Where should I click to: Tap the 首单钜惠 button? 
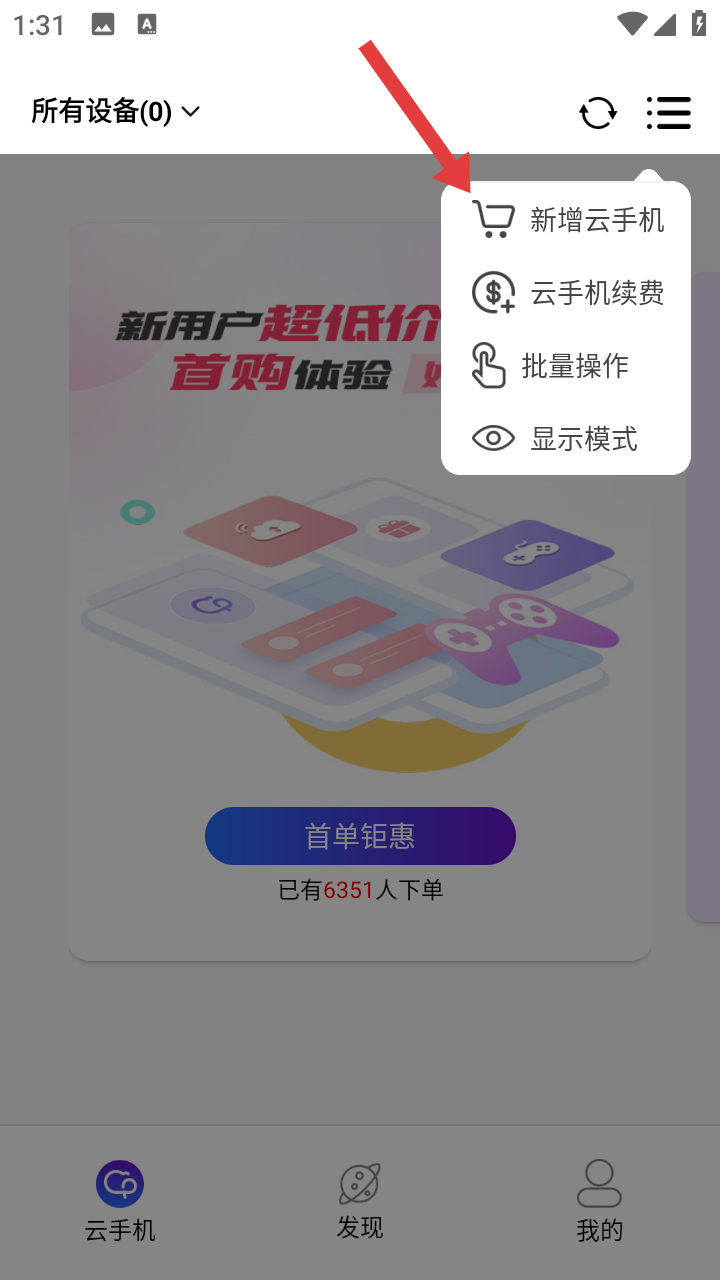(360, 836)
